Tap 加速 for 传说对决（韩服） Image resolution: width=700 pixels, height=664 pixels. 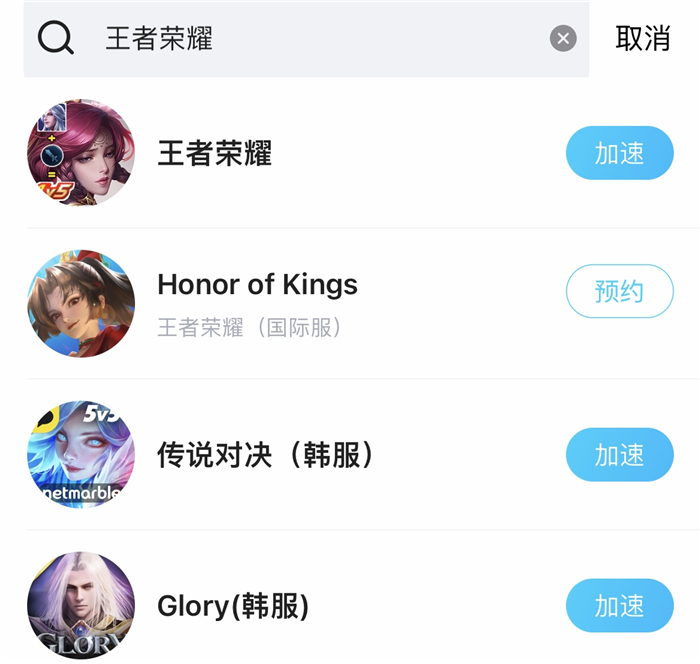[620, 455]
